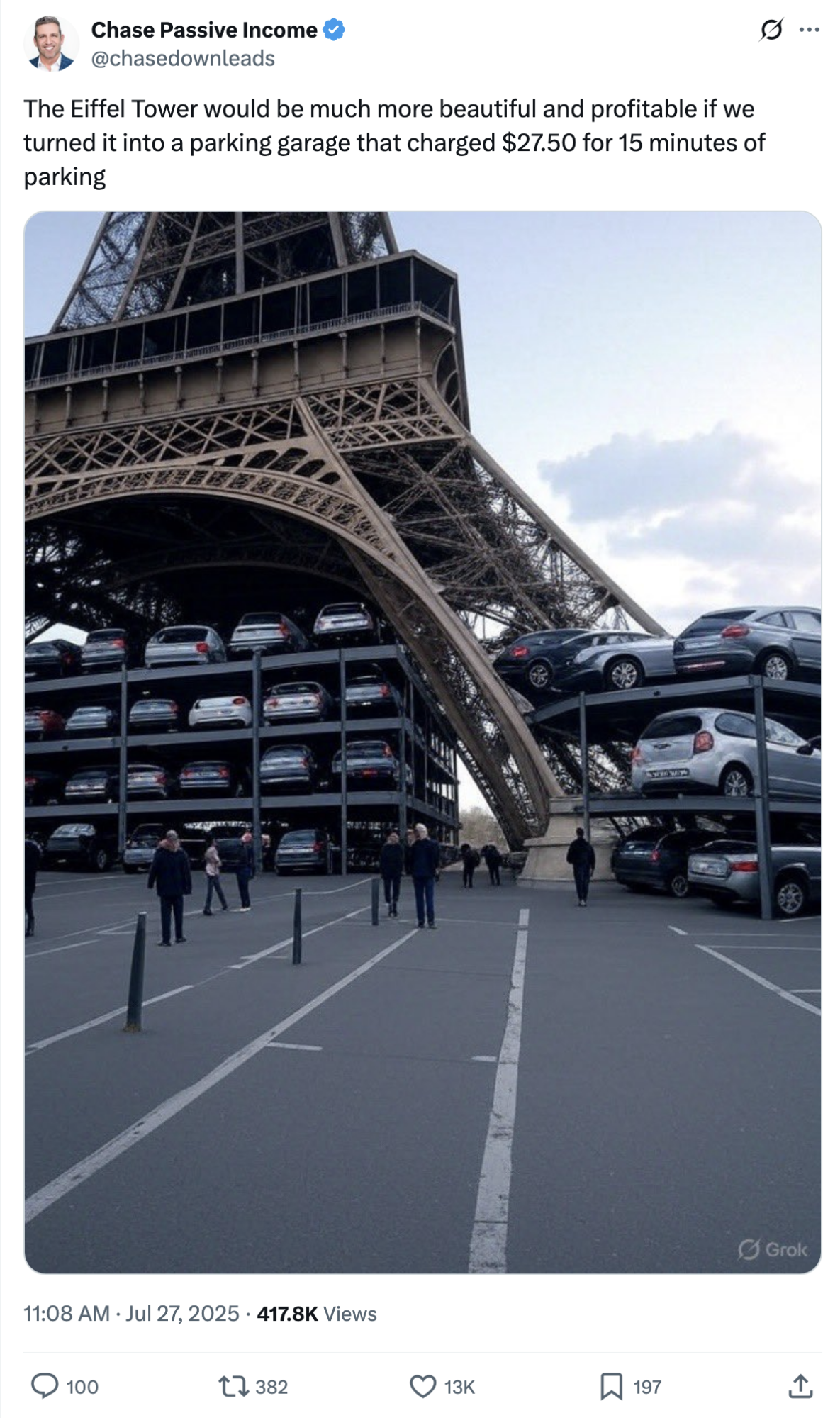Like the Eiffel Tower post

coord(423,1385)
